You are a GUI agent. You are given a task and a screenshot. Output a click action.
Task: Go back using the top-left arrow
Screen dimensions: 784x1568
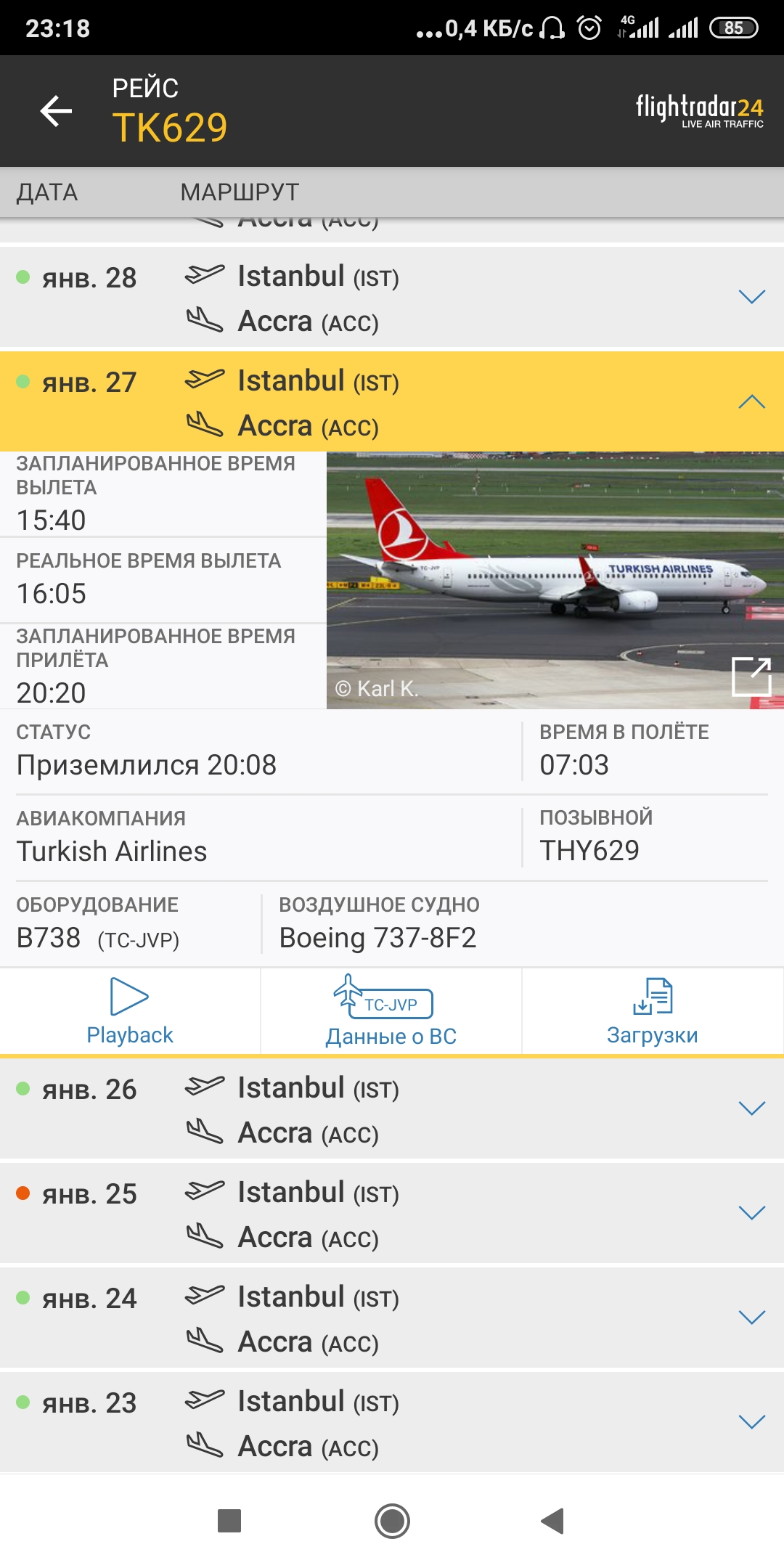(56, 111)
